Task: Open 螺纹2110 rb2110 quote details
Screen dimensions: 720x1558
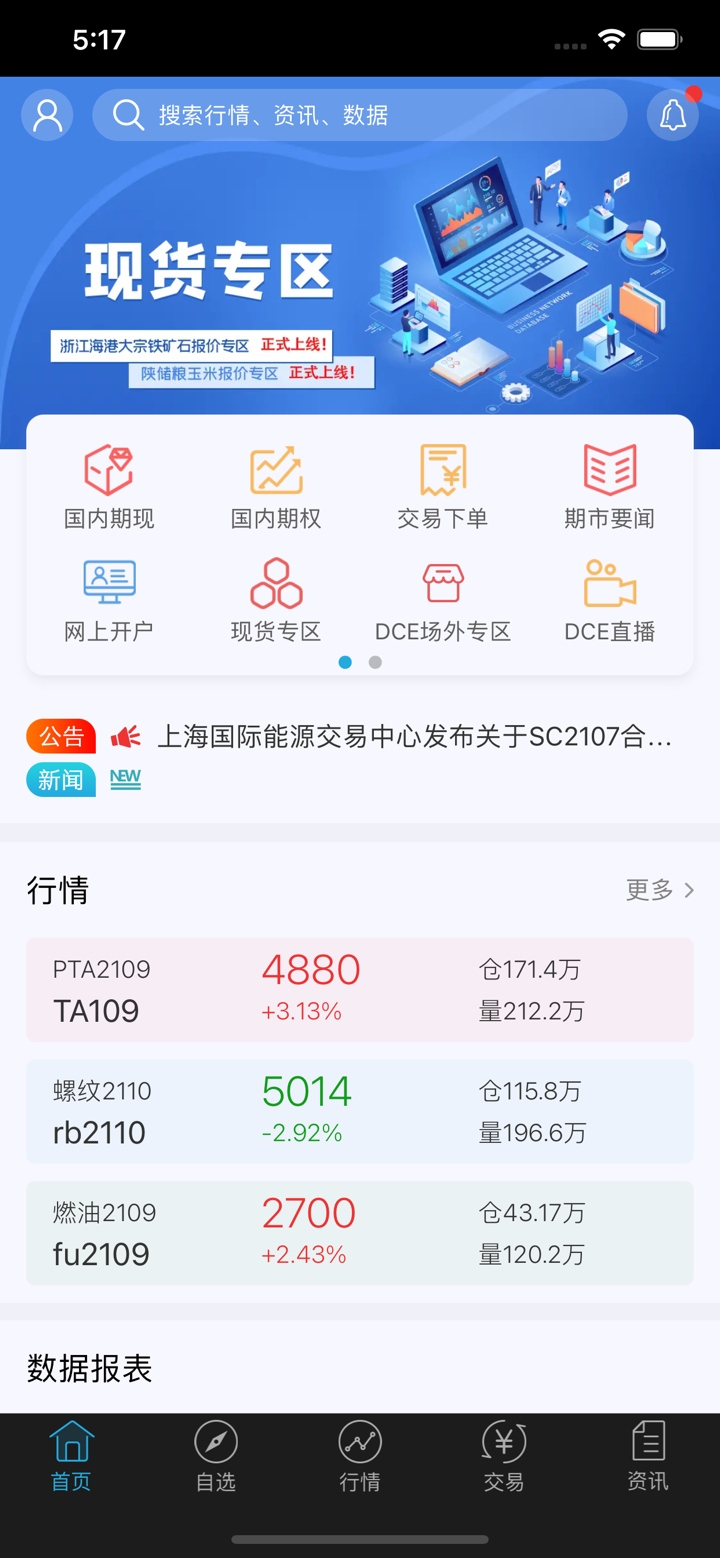Action: [x=360, y=1112]
